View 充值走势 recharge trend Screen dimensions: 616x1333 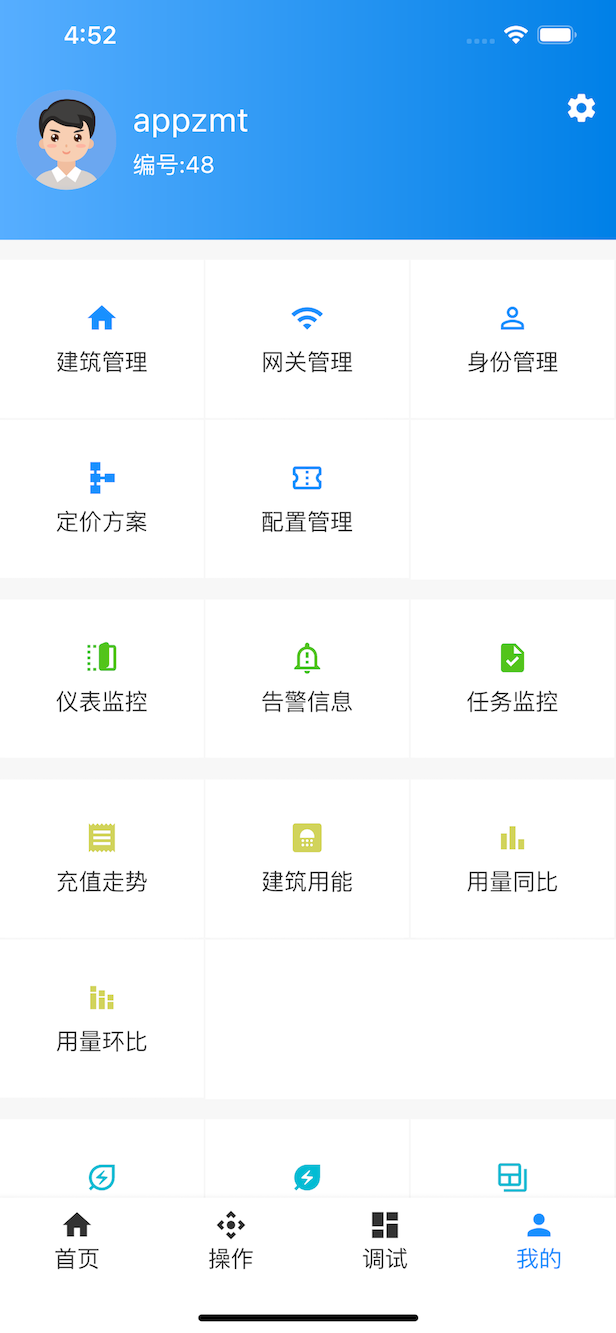coord(102,859)
